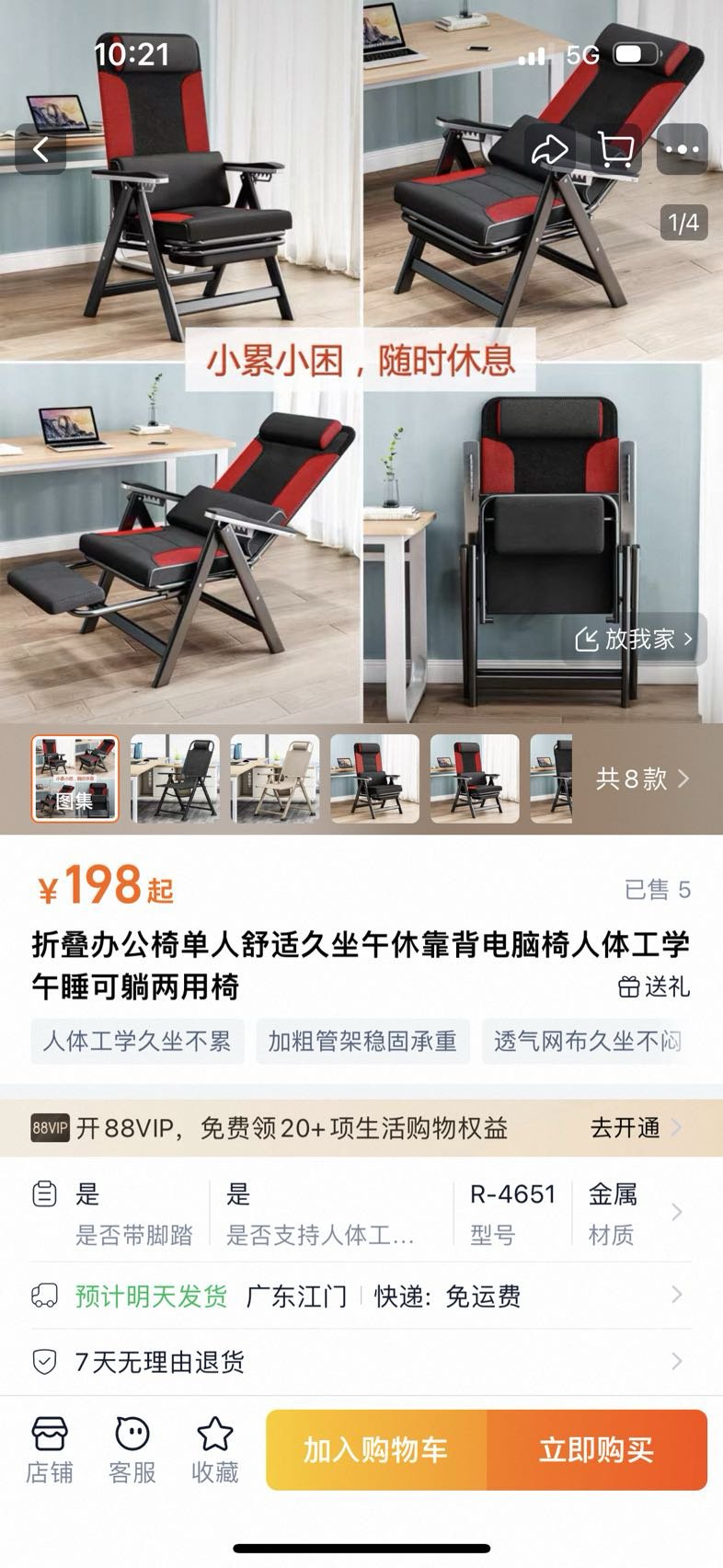Tap the 人体工学久坐不累 tag
Screen dimensions: 723x1568
click(x=137, y=1042)
